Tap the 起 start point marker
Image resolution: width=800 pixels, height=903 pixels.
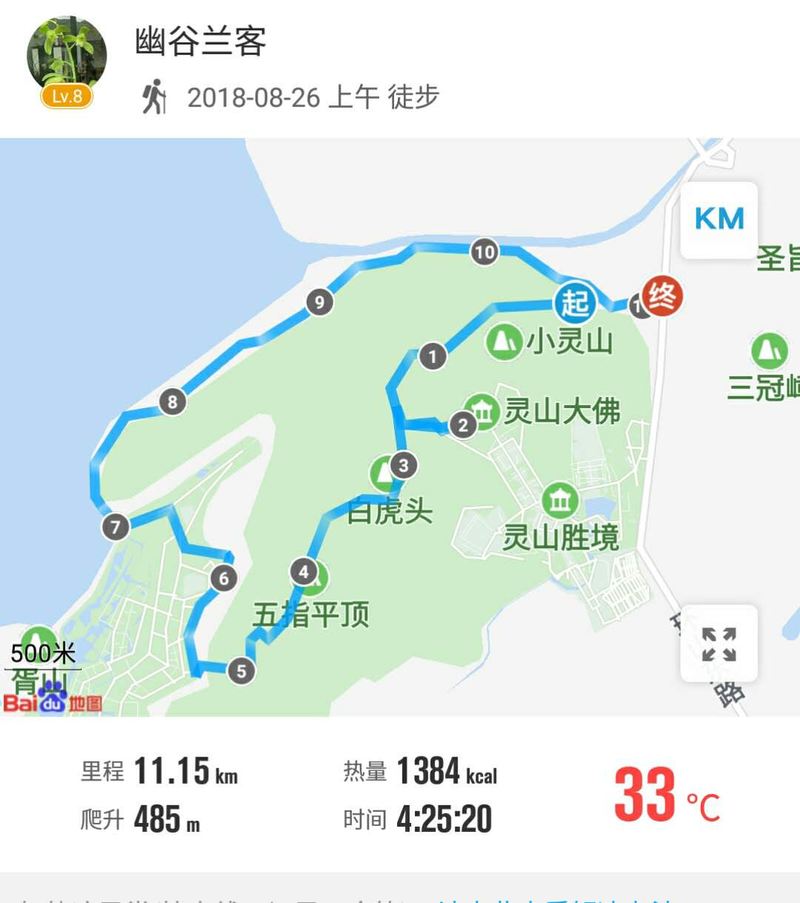point(574,302)
